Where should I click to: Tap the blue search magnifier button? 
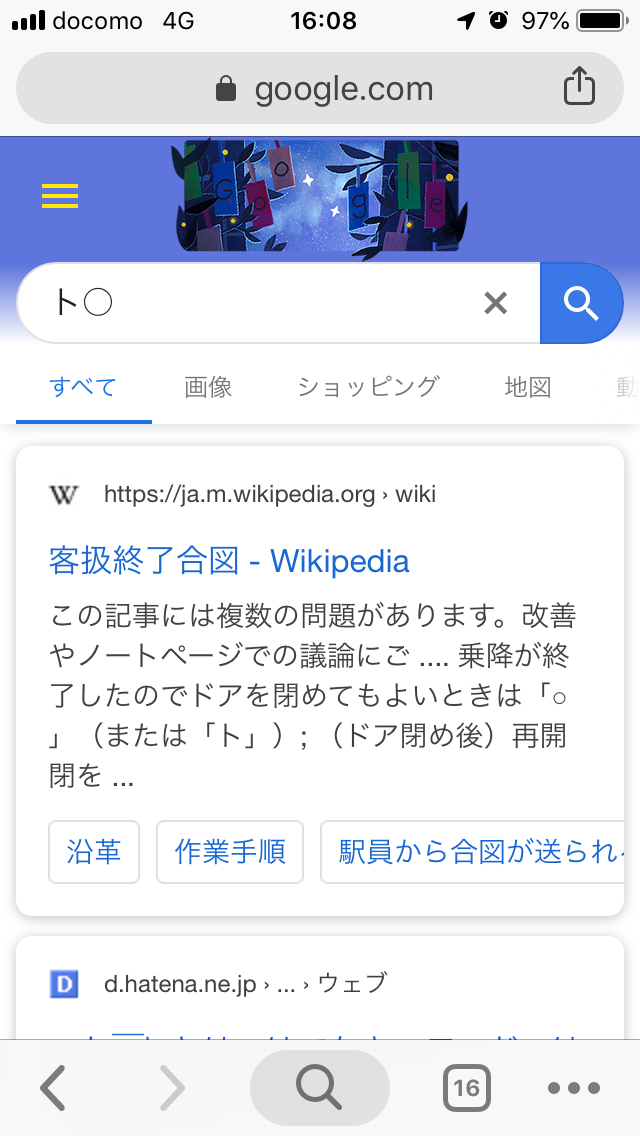[582, 303]
